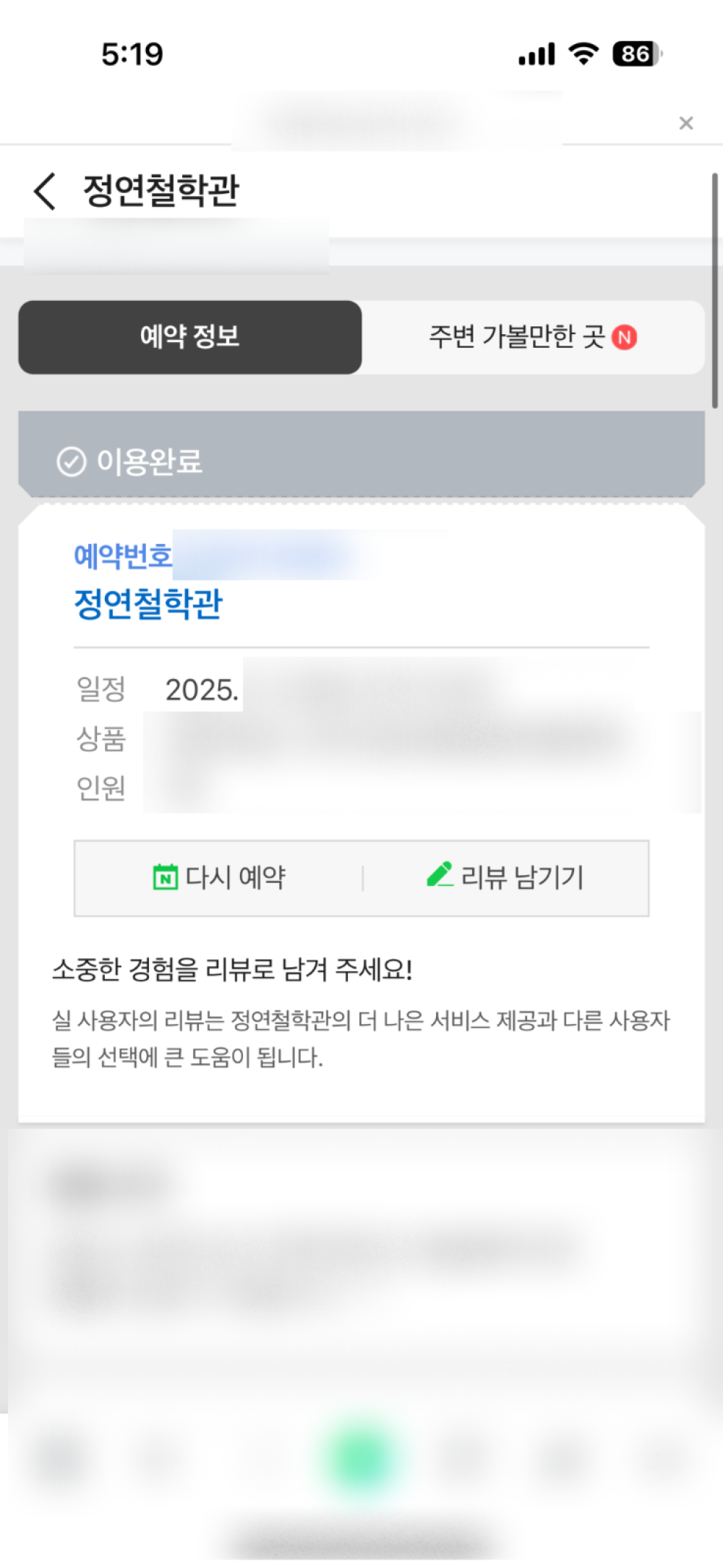Go back using the arrow beside 정연철학관
Viewport: 723px width, 1568px height.
tap(45, 192)
